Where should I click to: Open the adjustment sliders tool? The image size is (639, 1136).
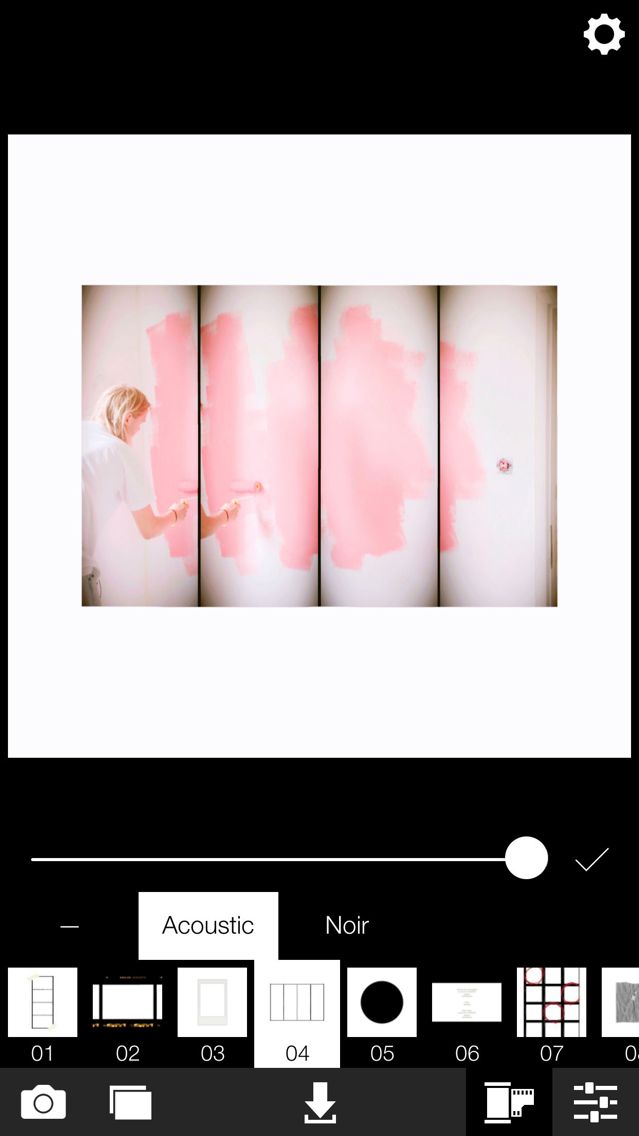tap(596, 1102)
